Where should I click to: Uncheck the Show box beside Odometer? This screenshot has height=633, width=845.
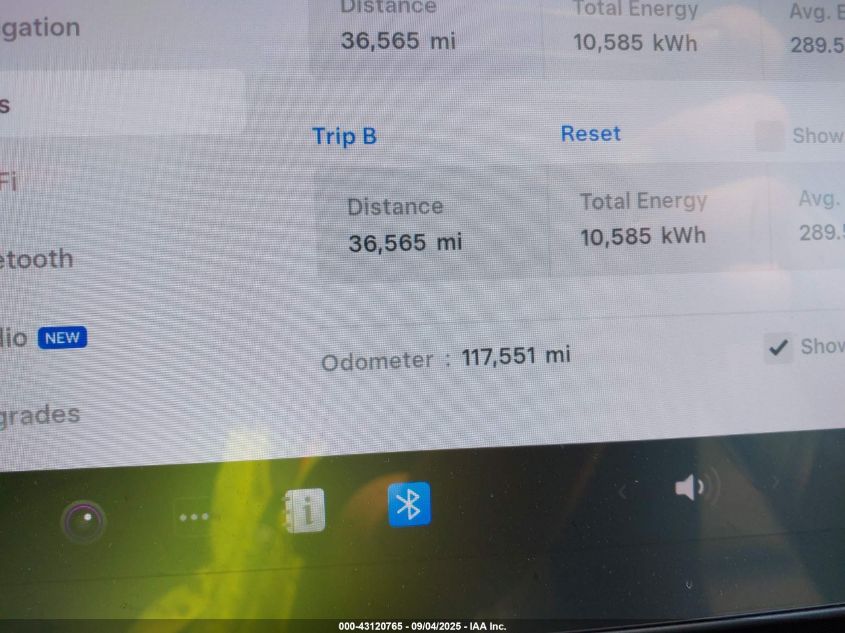tap(778, 348)
